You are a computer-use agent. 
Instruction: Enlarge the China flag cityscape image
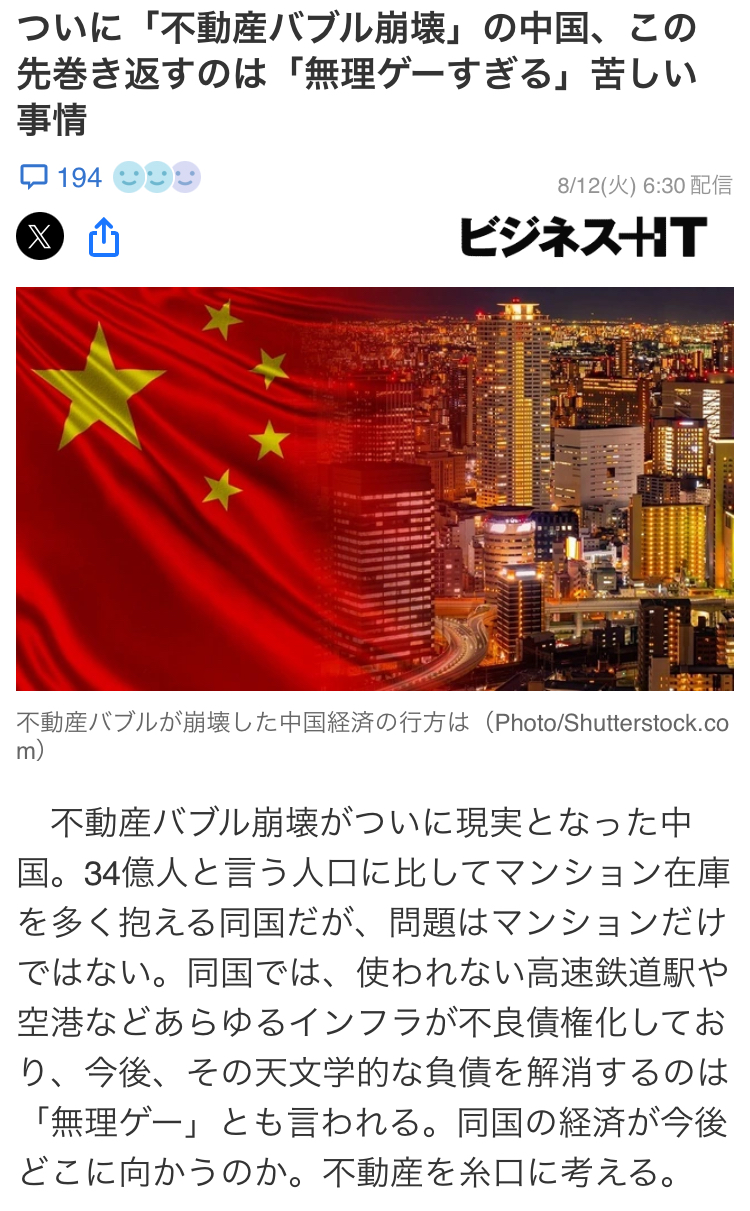point(375,489)
